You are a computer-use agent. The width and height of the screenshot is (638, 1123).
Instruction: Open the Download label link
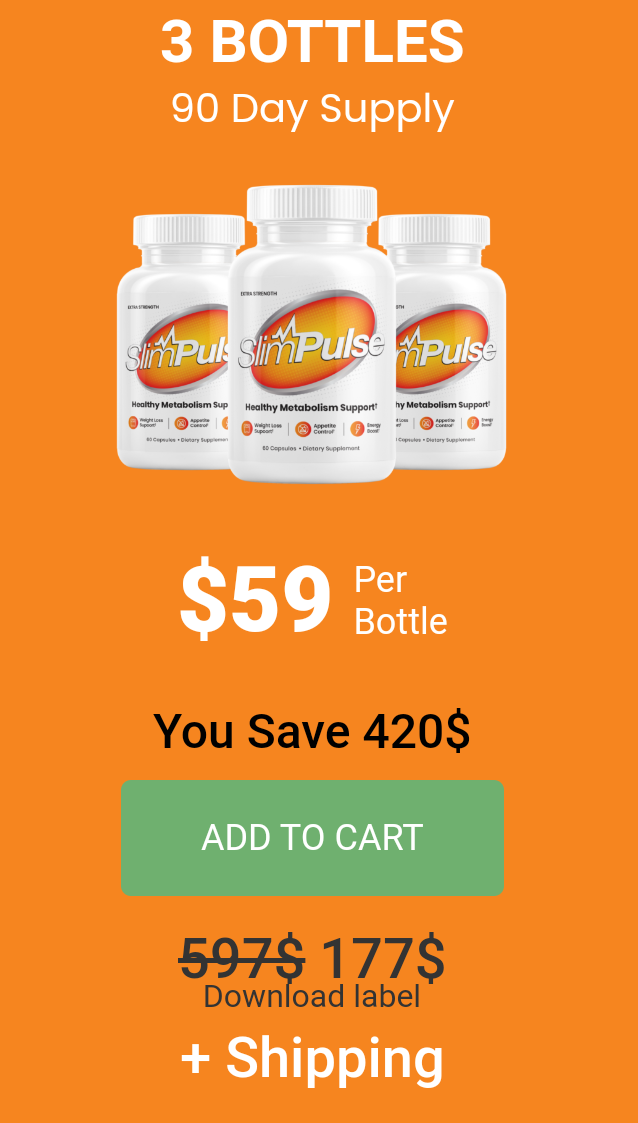[x=312, y=997]
